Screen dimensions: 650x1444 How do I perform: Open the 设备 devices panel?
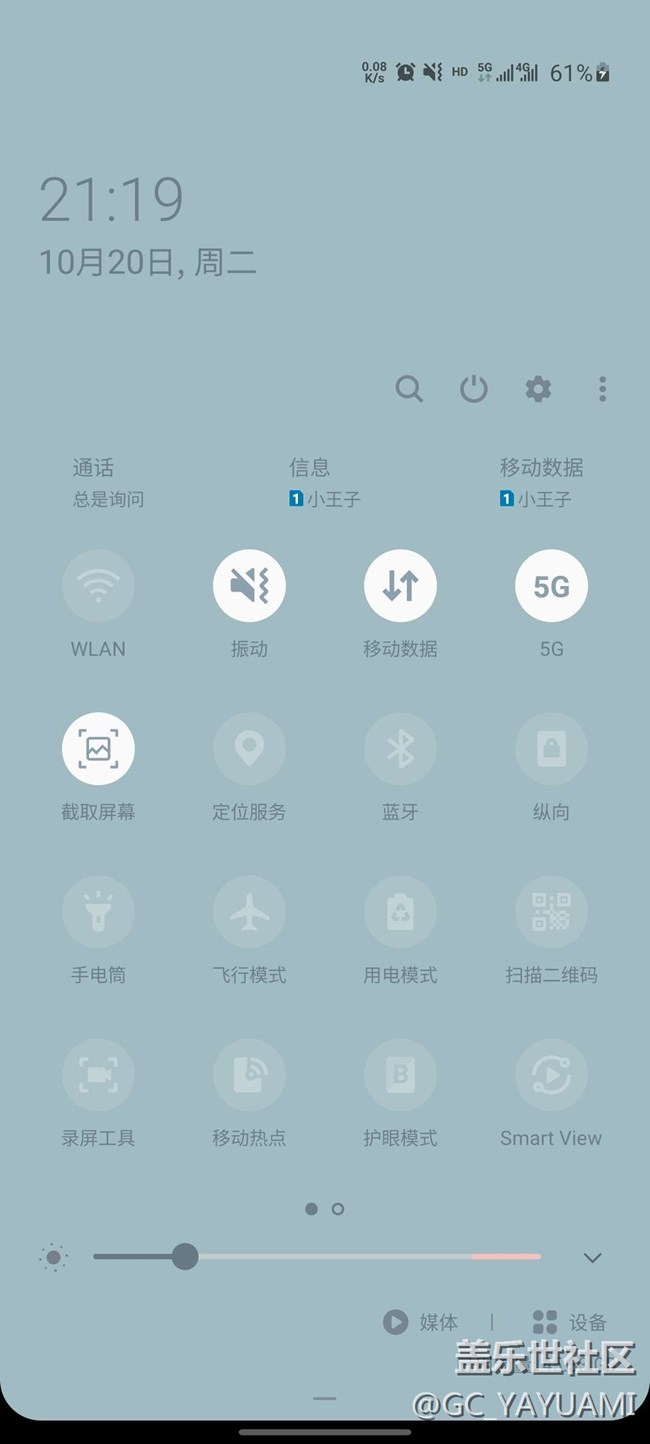click(569, 1322)
